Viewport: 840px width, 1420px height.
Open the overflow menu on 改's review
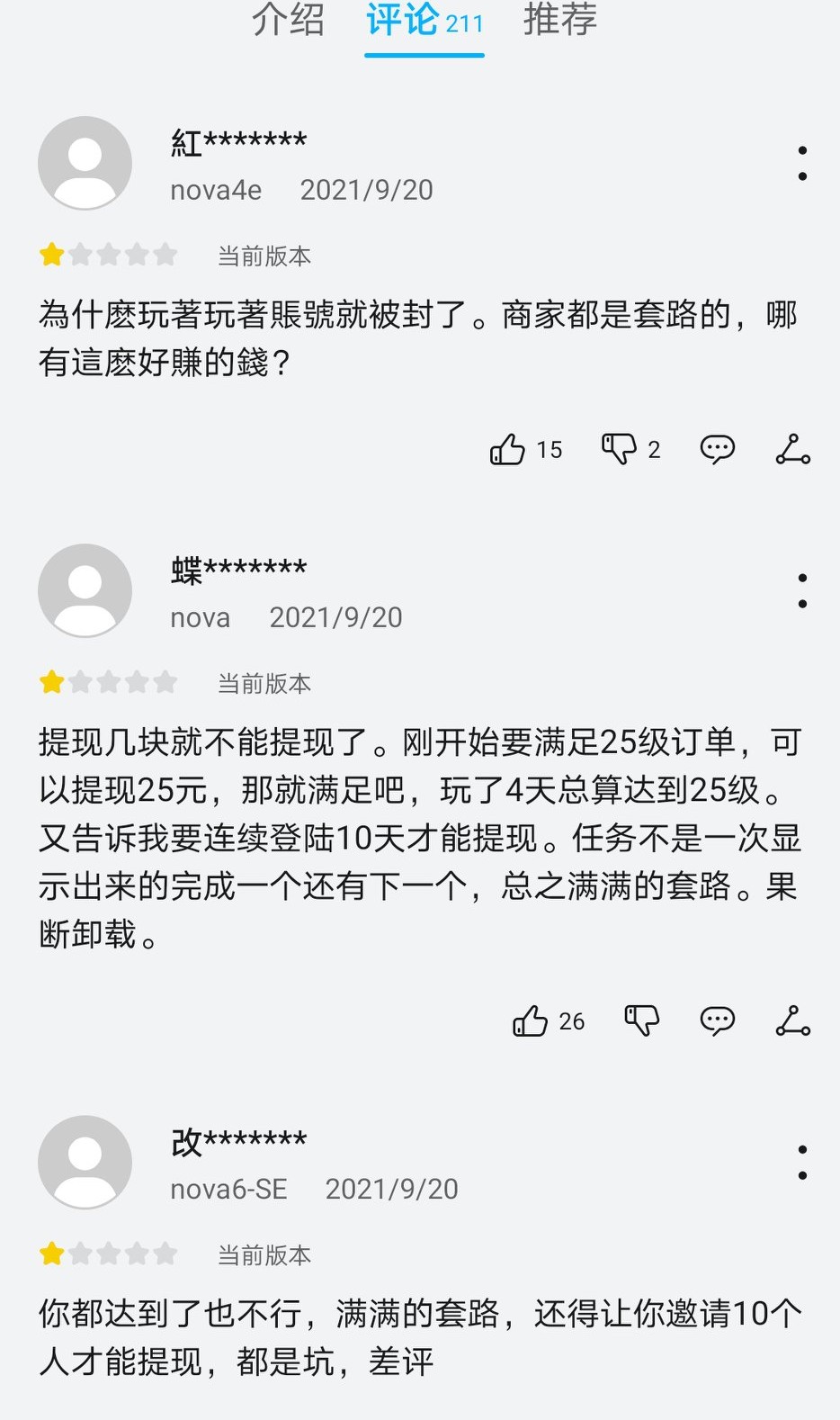[803, 1164]
